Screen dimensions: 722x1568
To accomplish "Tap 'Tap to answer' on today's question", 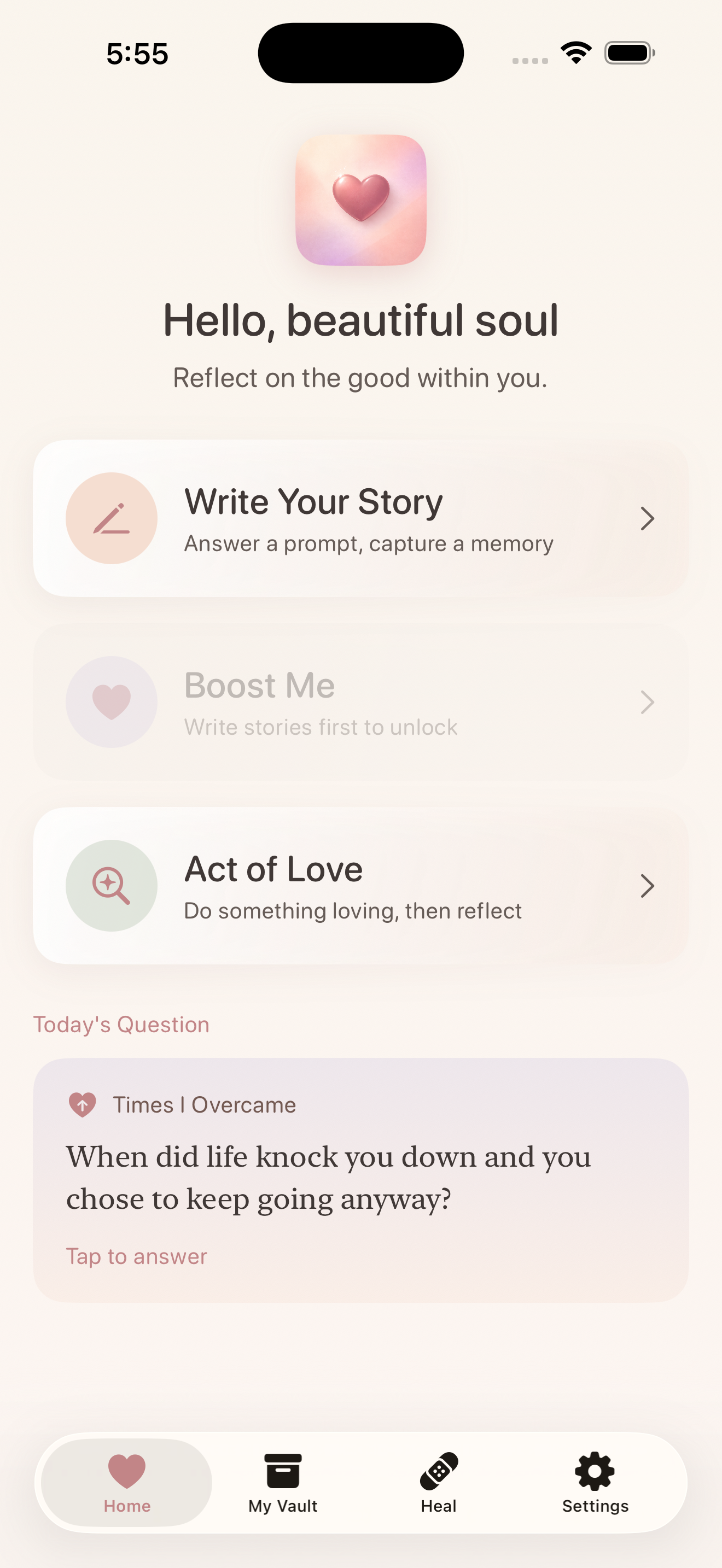I will (x=135, y=1256).
